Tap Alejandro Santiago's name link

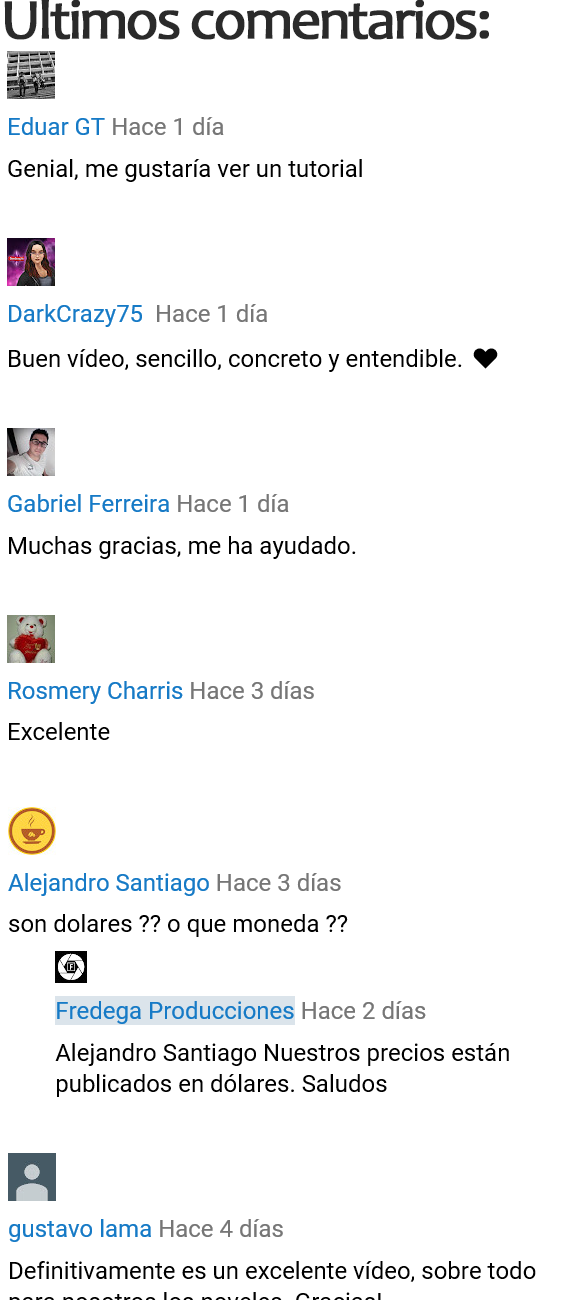[x=109, y=883]
